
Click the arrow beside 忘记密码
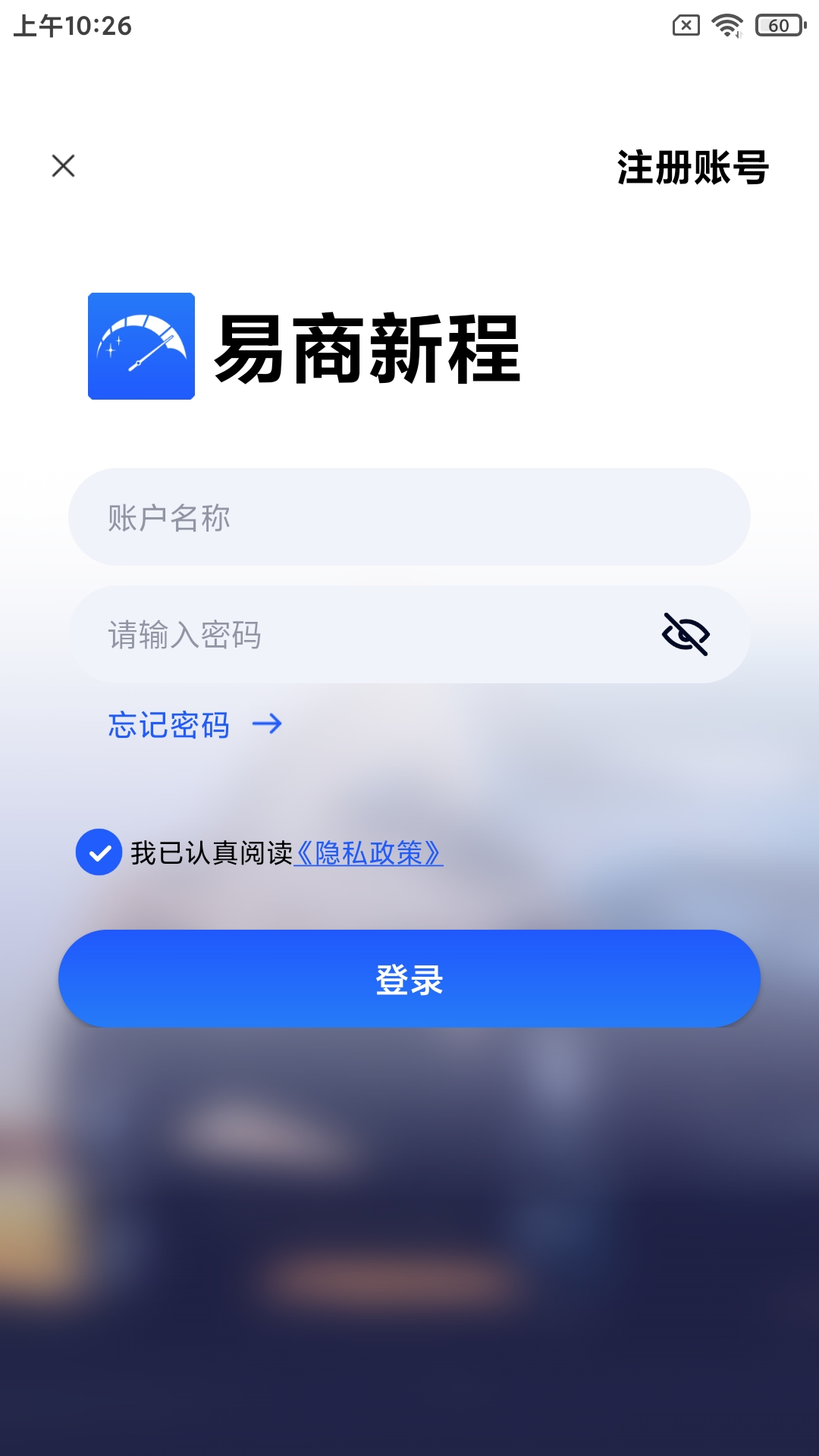click(267, 725)
